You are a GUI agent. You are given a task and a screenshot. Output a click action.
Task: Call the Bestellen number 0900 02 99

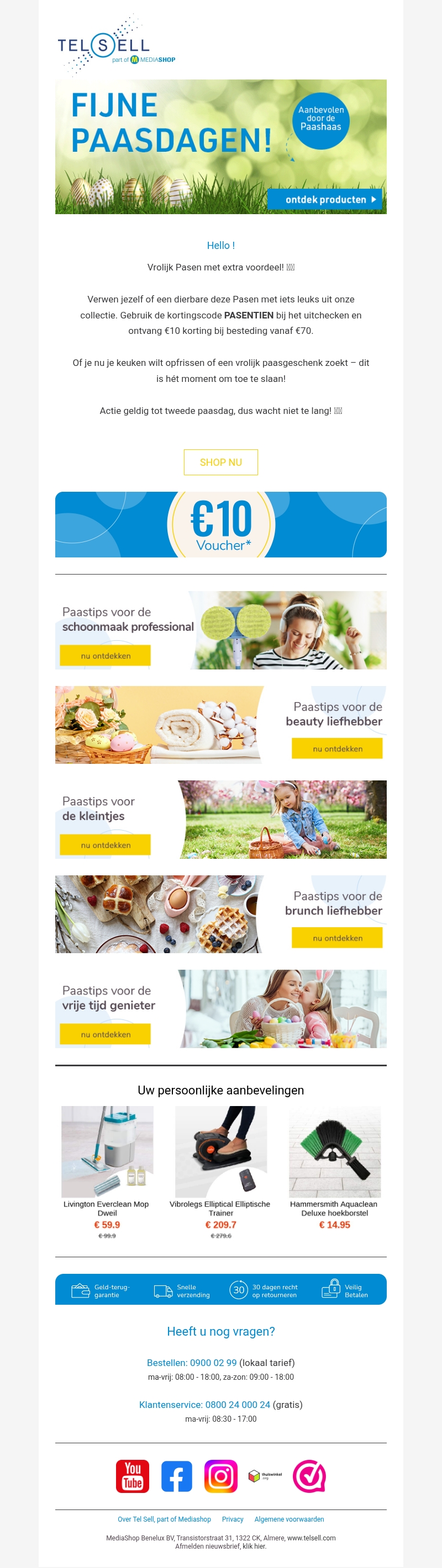(191, 1362)
